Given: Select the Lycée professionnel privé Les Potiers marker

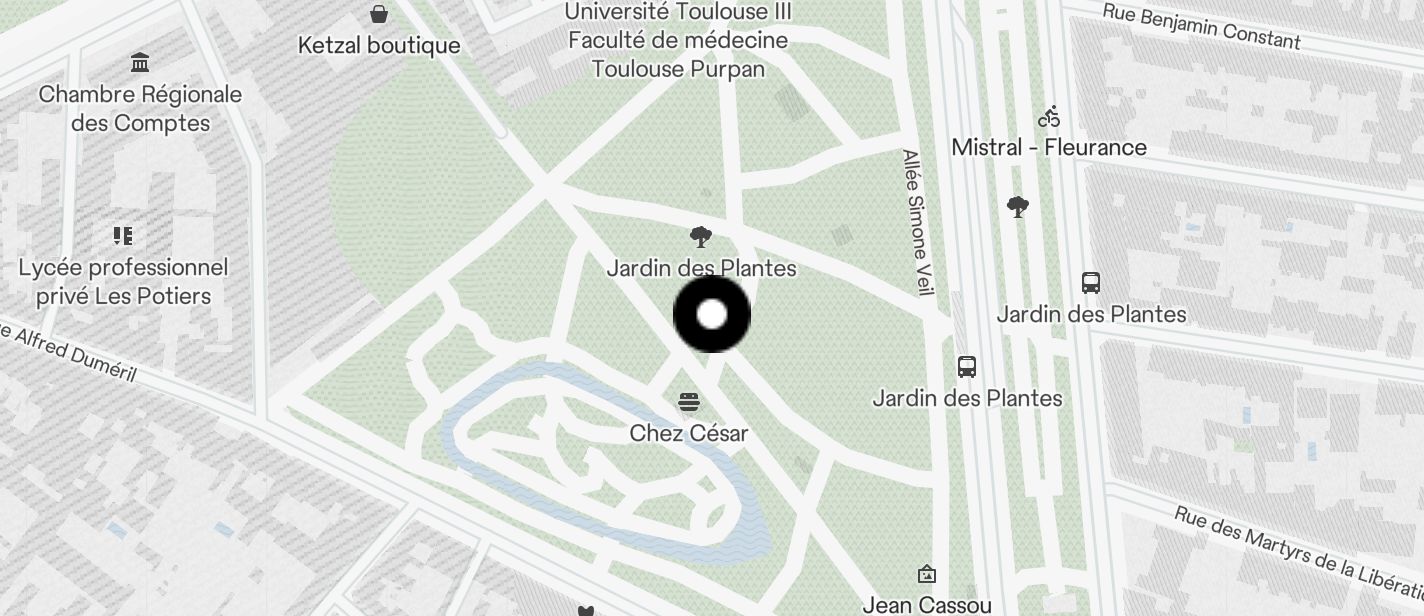Looking at the screenshot, I should point(123,236).
